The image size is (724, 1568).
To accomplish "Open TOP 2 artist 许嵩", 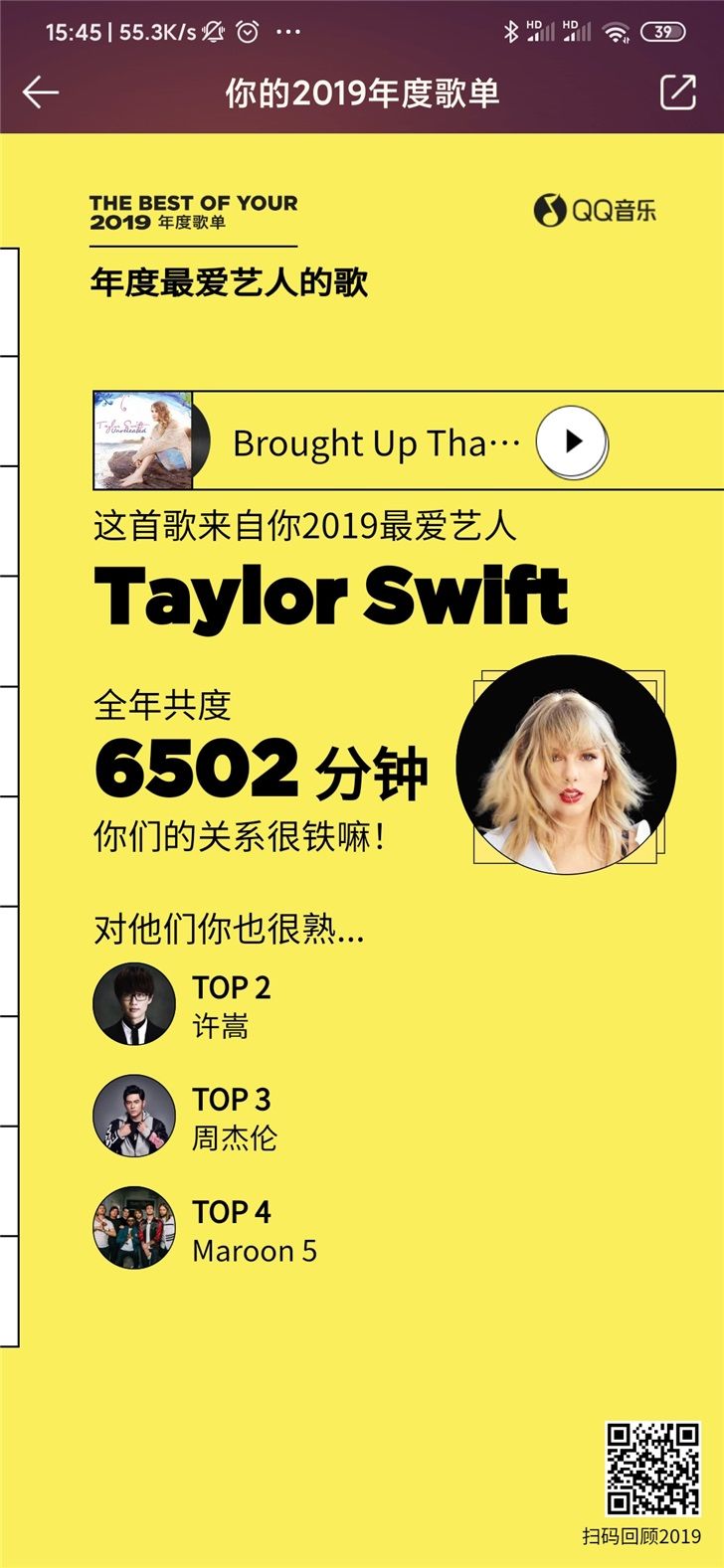I will [134, 1003].
